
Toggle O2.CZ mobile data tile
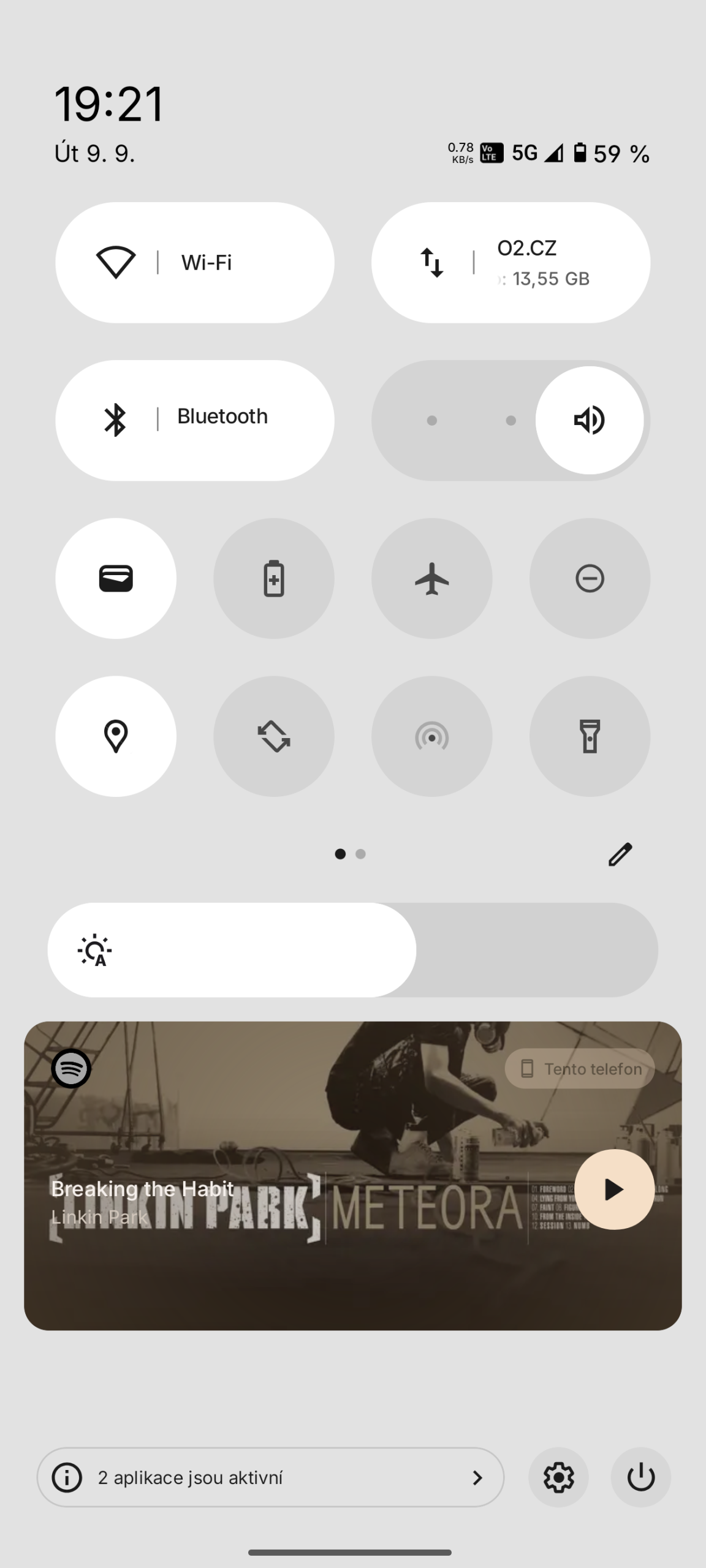coord(511,263)
